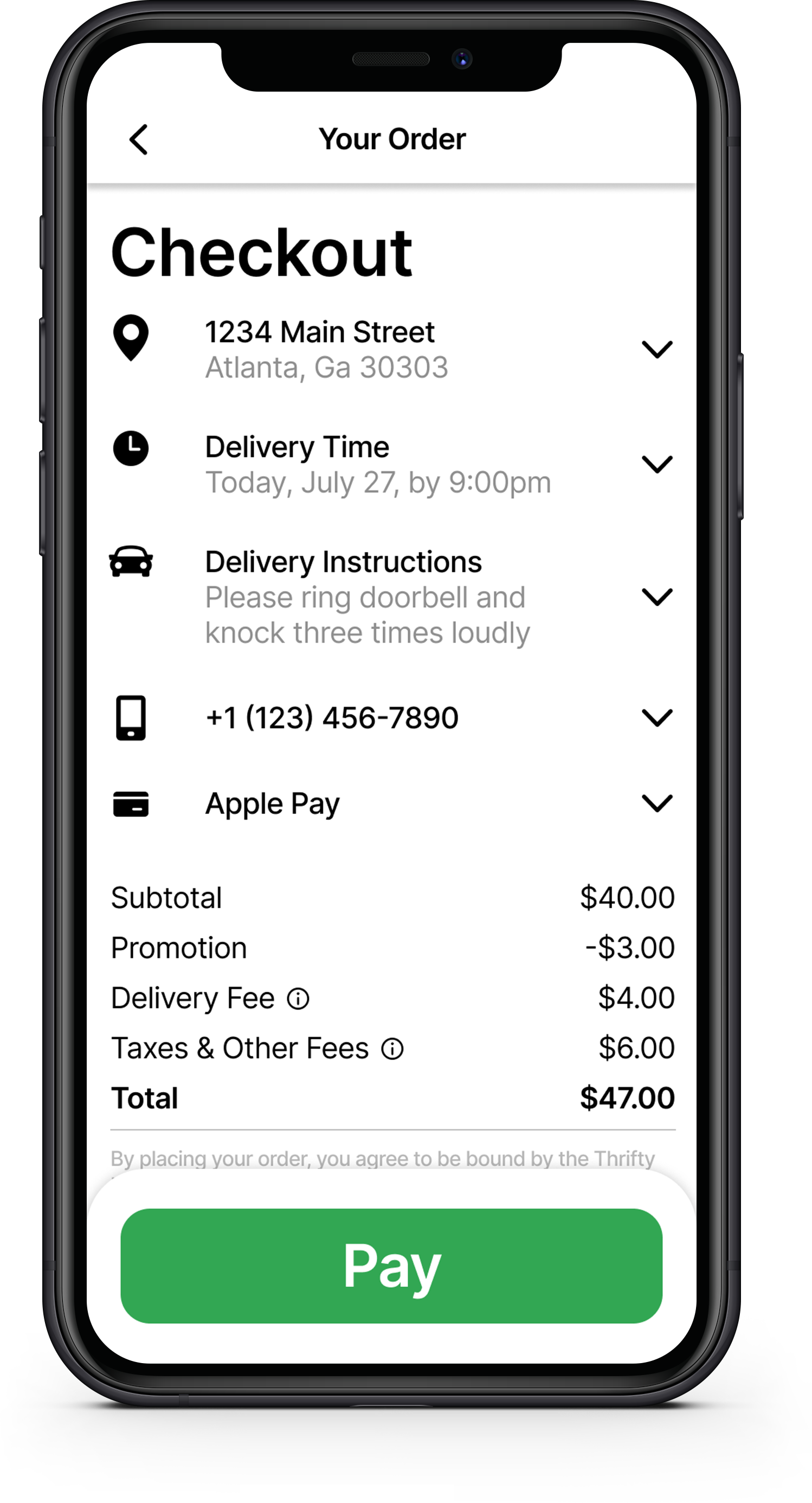Expand the Delivery Time options
Screen dimensions: 812x1503
click(x=657, y=464)
